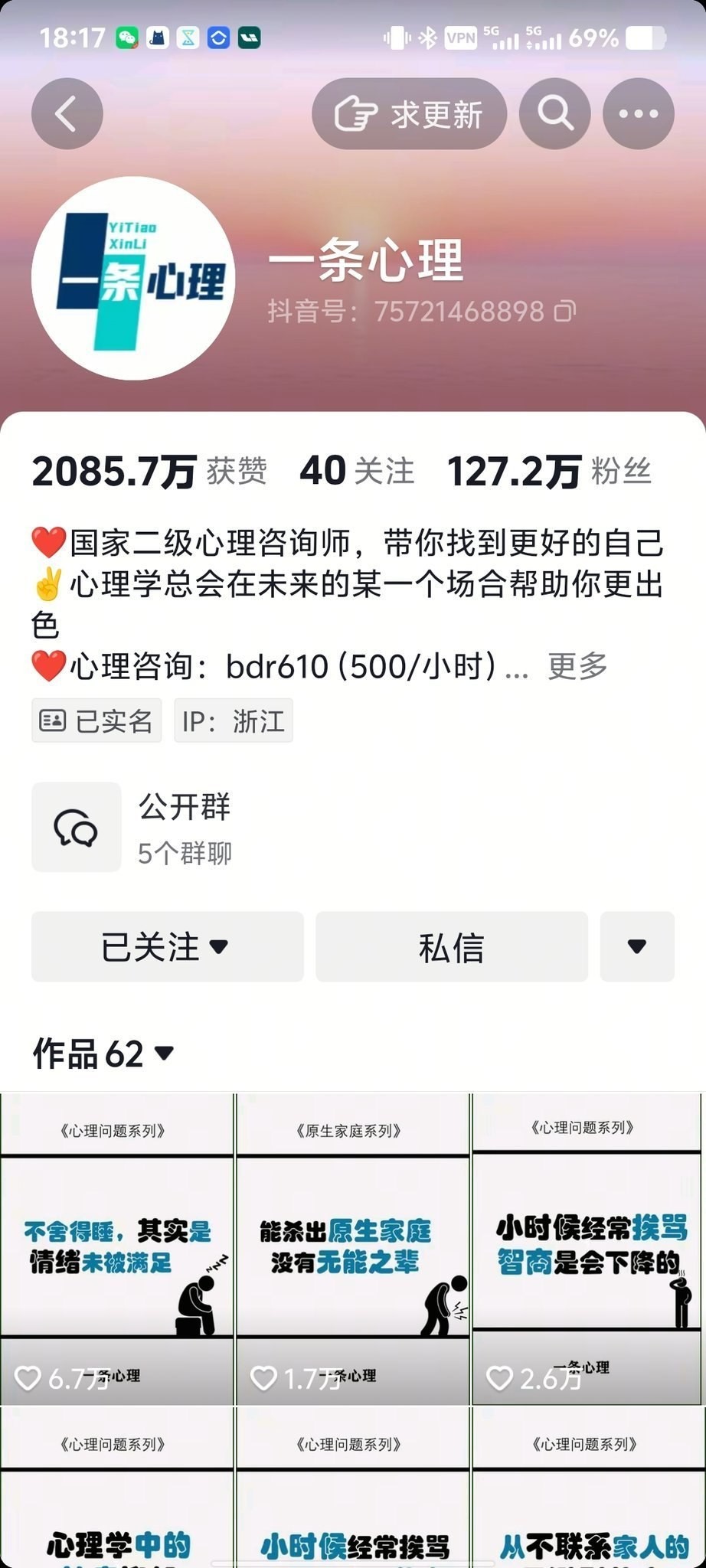This screenshot has height=1568, width=706.
Task: Expand the bio with 更多
Action: pyautogui.click(x=577, y=667)
